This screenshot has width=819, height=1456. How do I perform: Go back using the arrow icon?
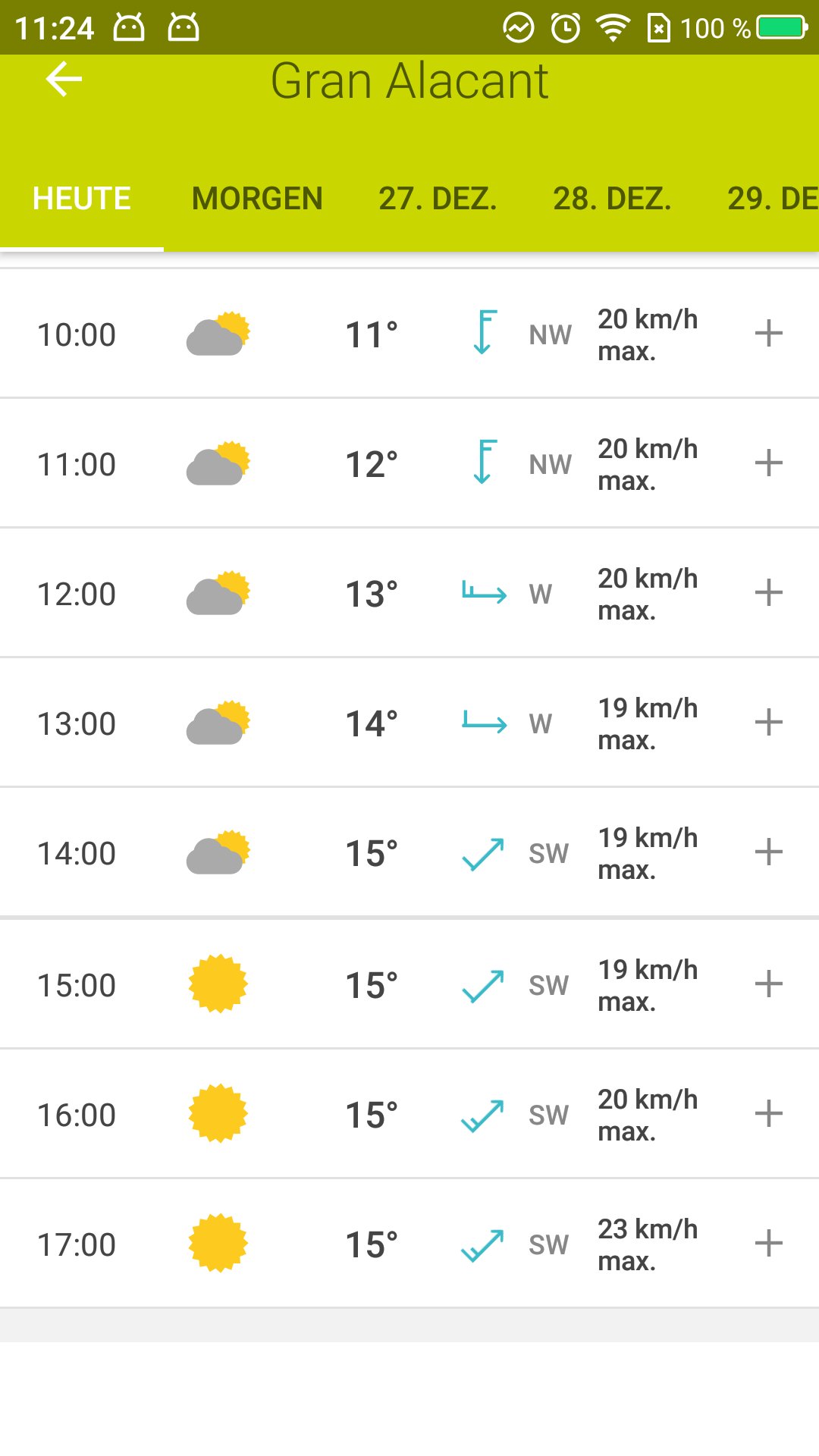pos(64,80)
